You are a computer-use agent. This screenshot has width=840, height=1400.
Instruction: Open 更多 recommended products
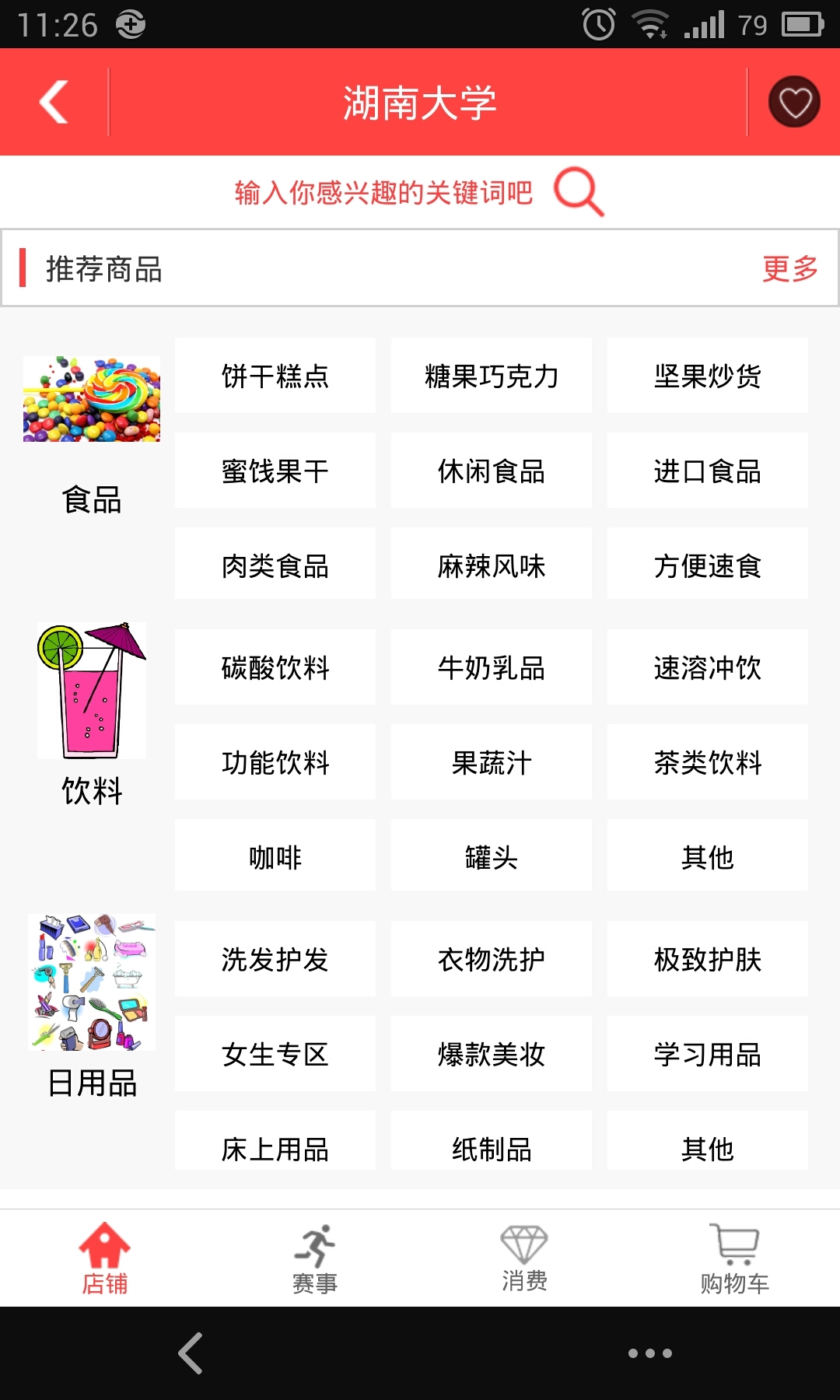point(789,268)
